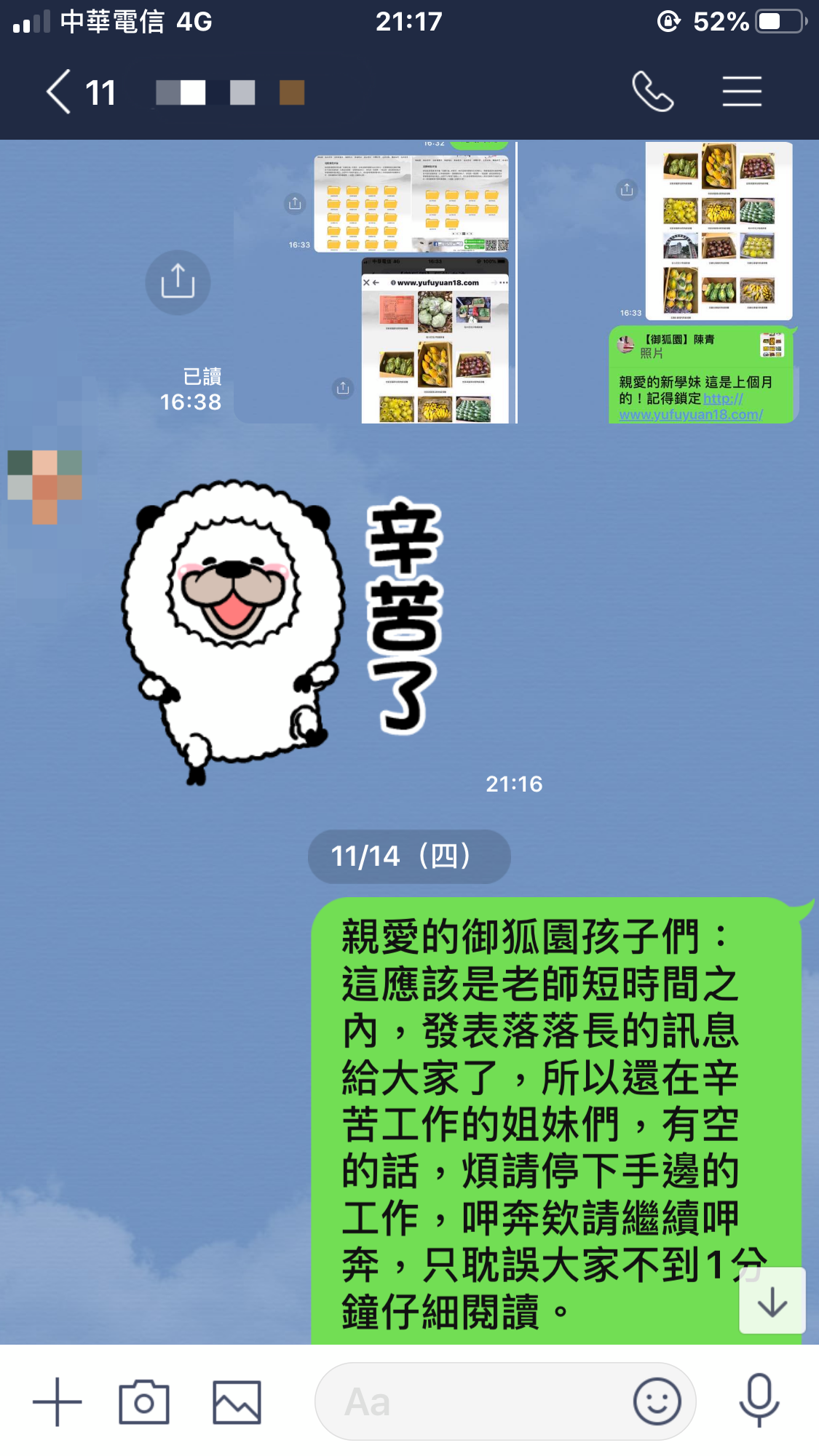Open the fruit box photo thumbnail
The width and height of the screenshot is (819, 1456).
pos(719,231)
